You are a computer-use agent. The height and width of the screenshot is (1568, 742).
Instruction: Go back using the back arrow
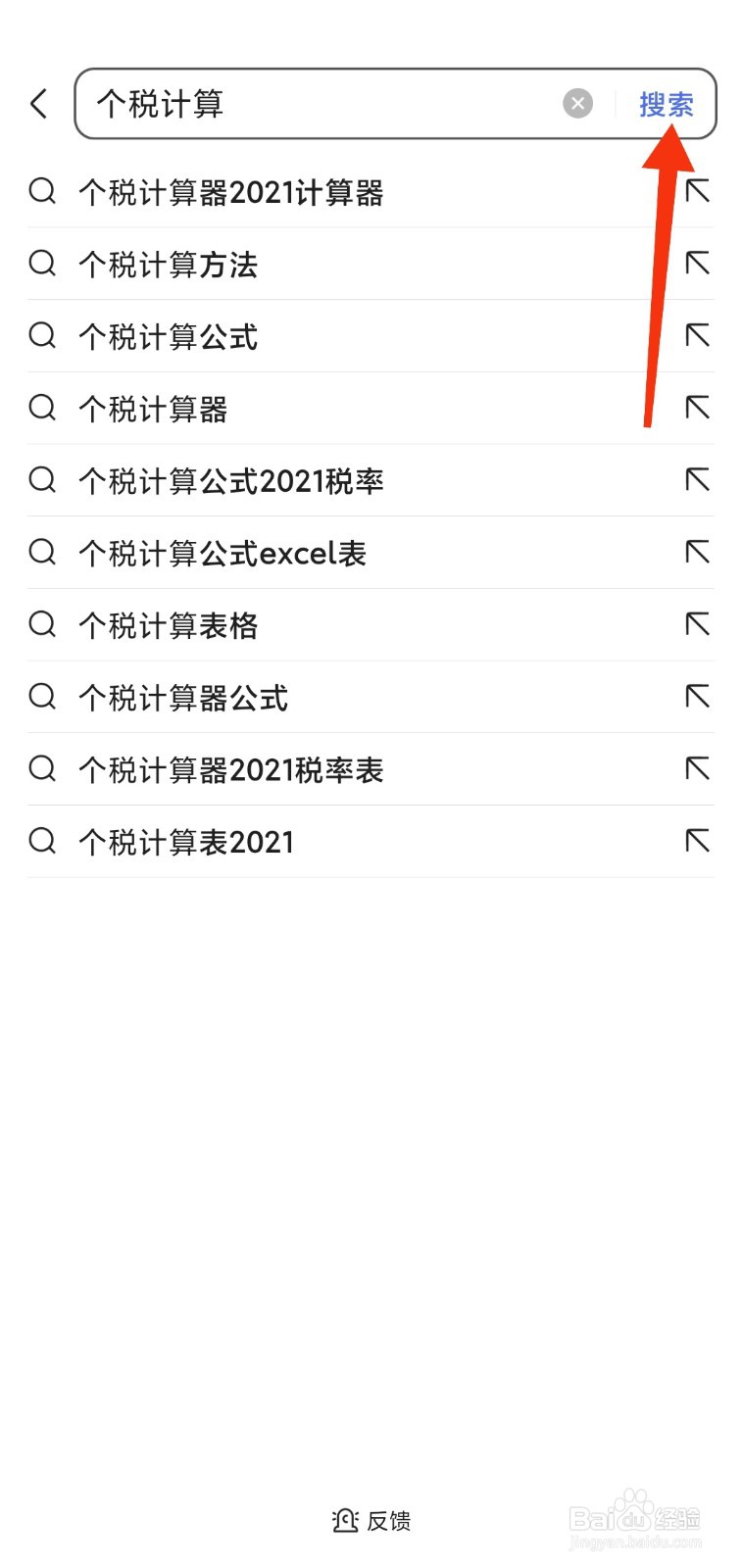[x=39, y=103]
